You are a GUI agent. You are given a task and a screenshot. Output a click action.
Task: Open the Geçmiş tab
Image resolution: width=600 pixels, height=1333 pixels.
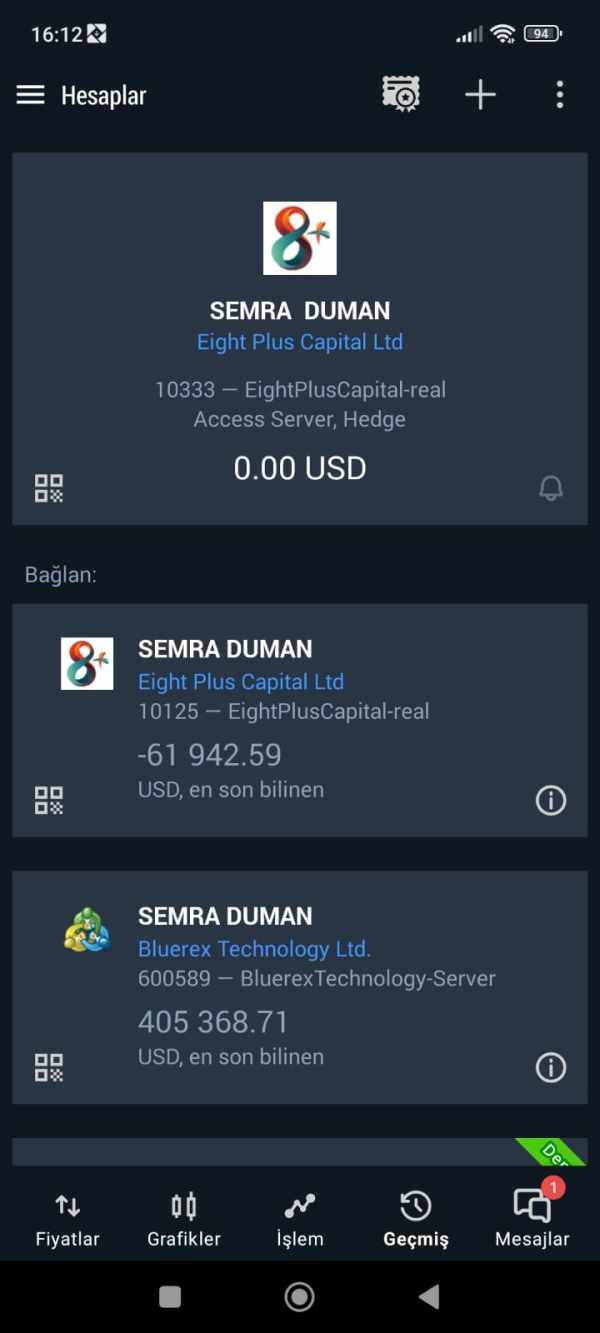pos(416,1219)
